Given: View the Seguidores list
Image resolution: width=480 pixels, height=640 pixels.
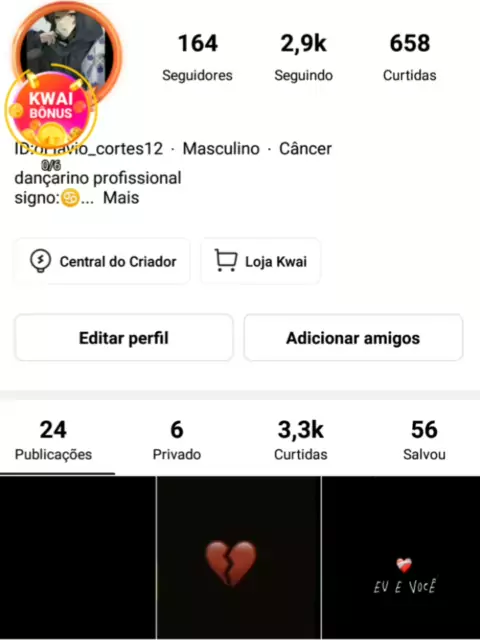Looking at the screenshot, I should click(198, 58).
